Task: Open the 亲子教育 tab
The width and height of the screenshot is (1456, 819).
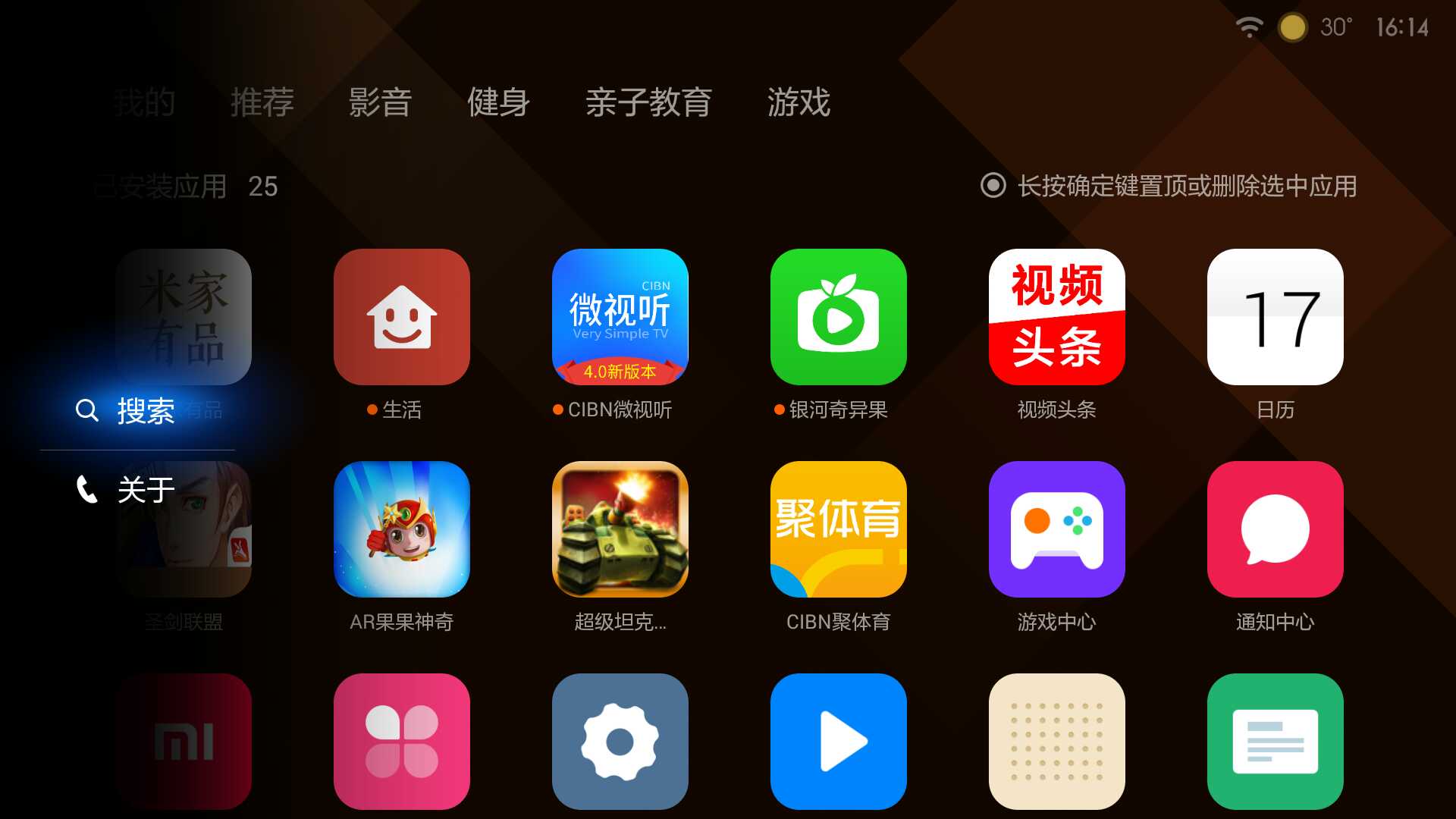Action: (x=648, y=102)
